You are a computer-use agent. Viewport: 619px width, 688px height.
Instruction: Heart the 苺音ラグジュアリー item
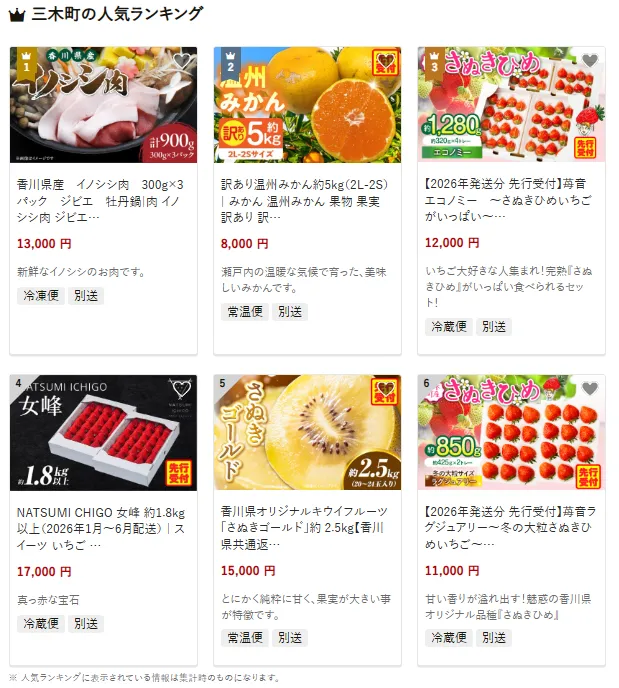click(x=589, y=390)
